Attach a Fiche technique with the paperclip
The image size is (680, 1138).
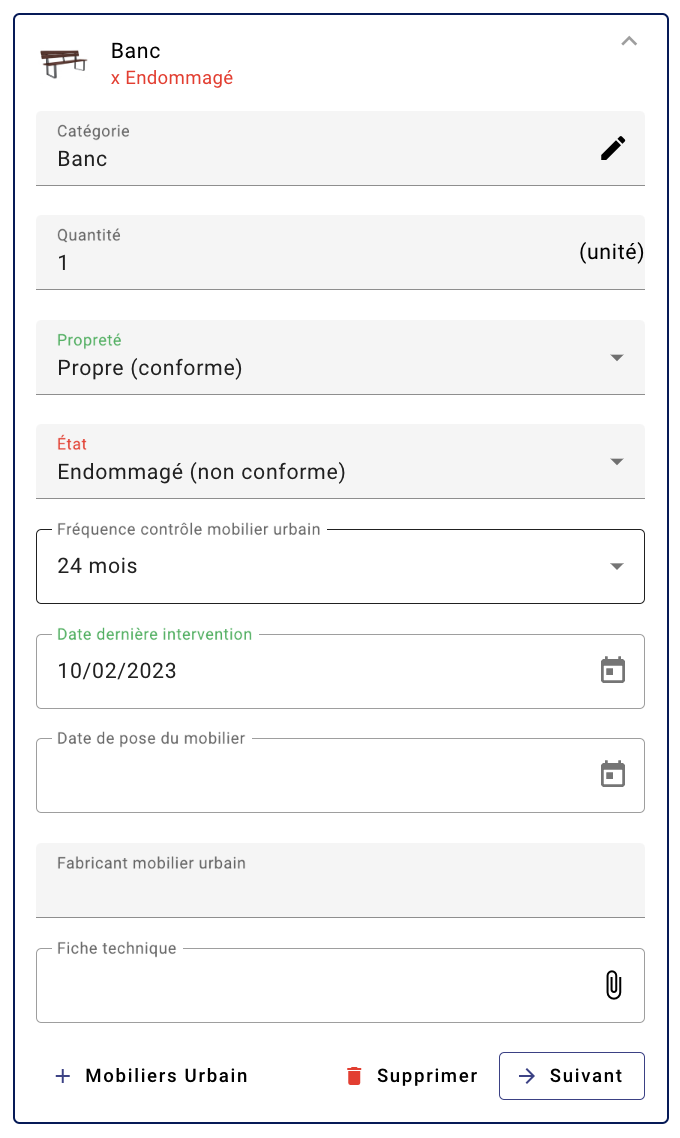click(x=613, y=985)
